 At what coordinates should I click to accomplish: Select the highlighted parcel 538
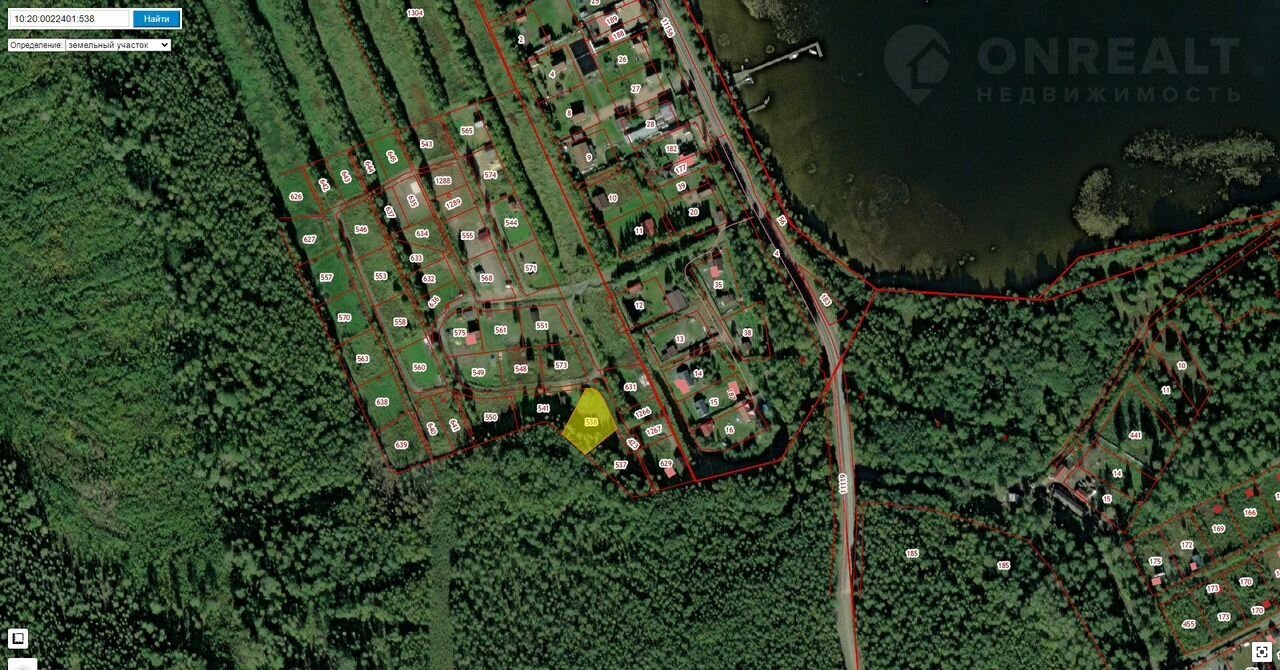(x=590, y=423)
